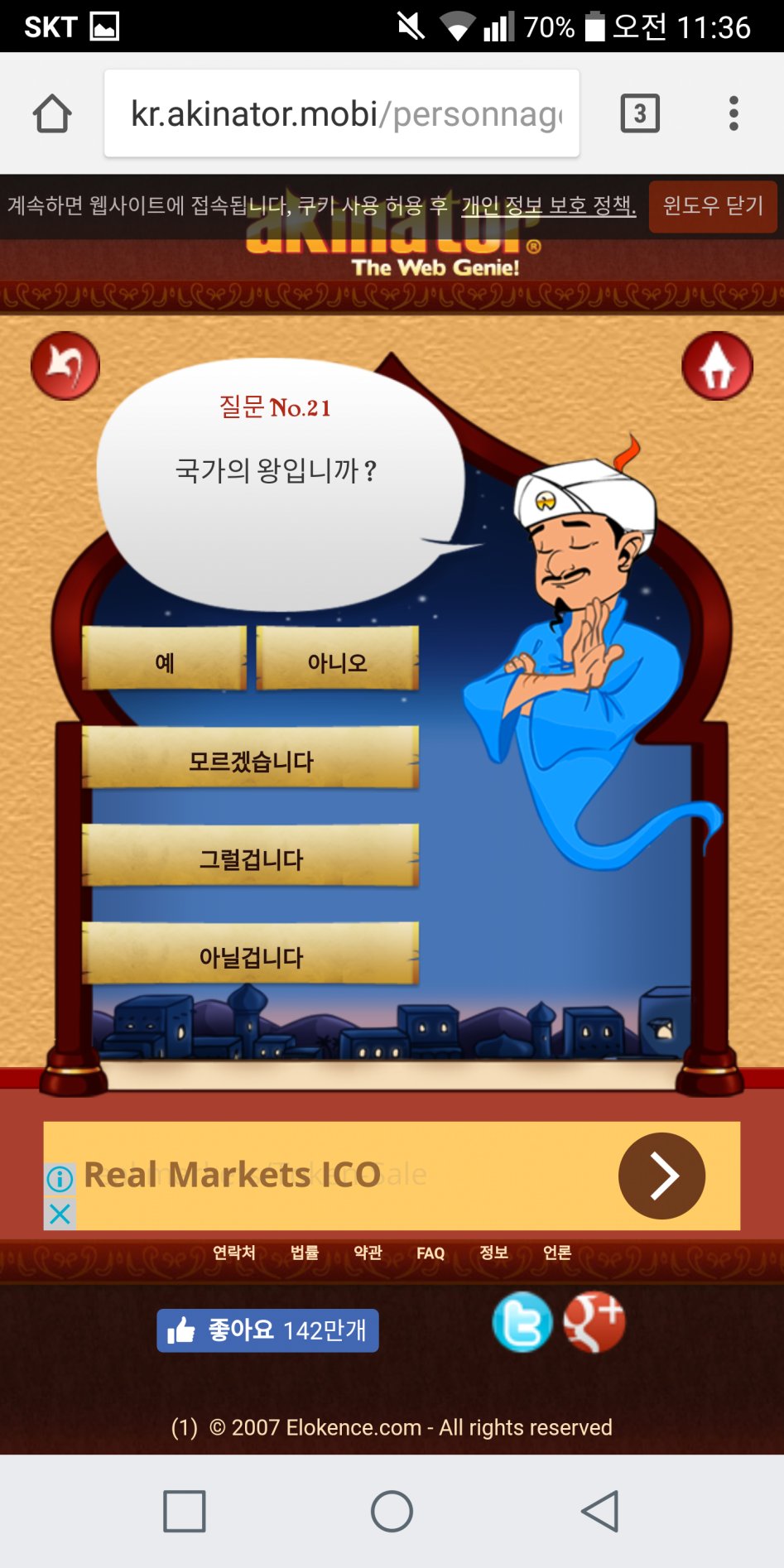This screenshot has height=1568, width=784.
Task: Open the privacy policy link '개인 정보 보호 정책'
Action: pos(548,207)
